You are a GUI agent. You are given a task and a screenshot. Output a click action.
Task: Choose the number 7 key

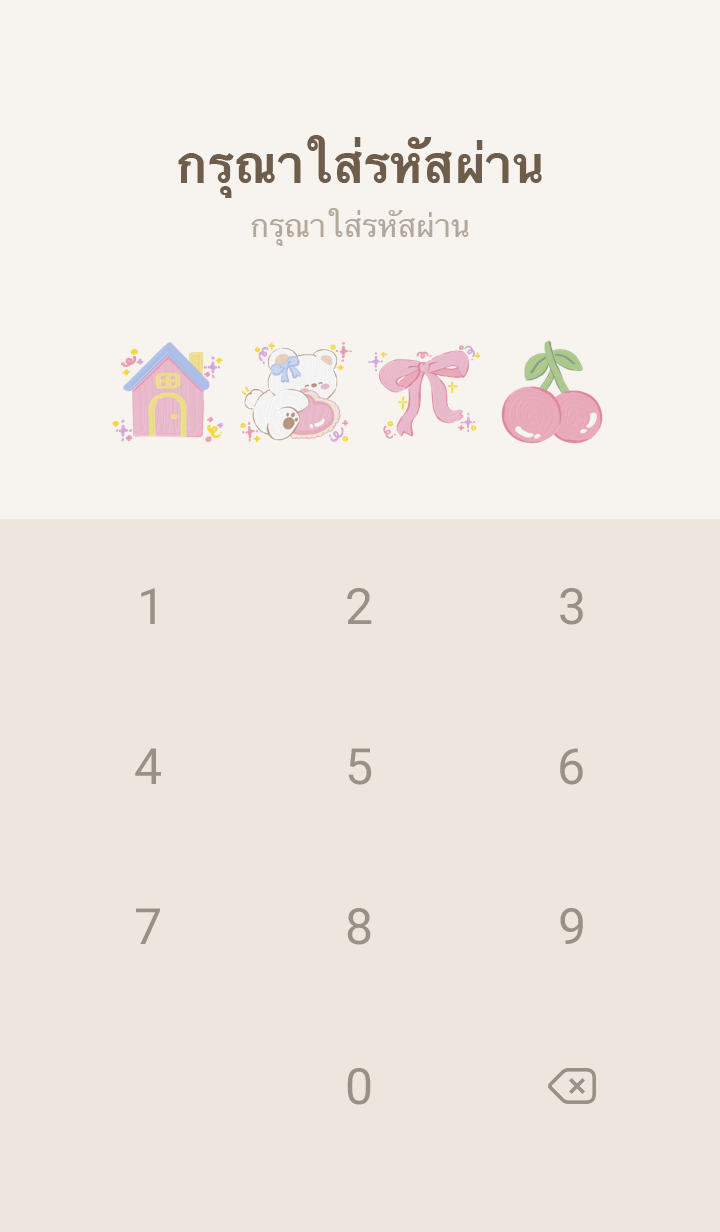pos(148,927)
